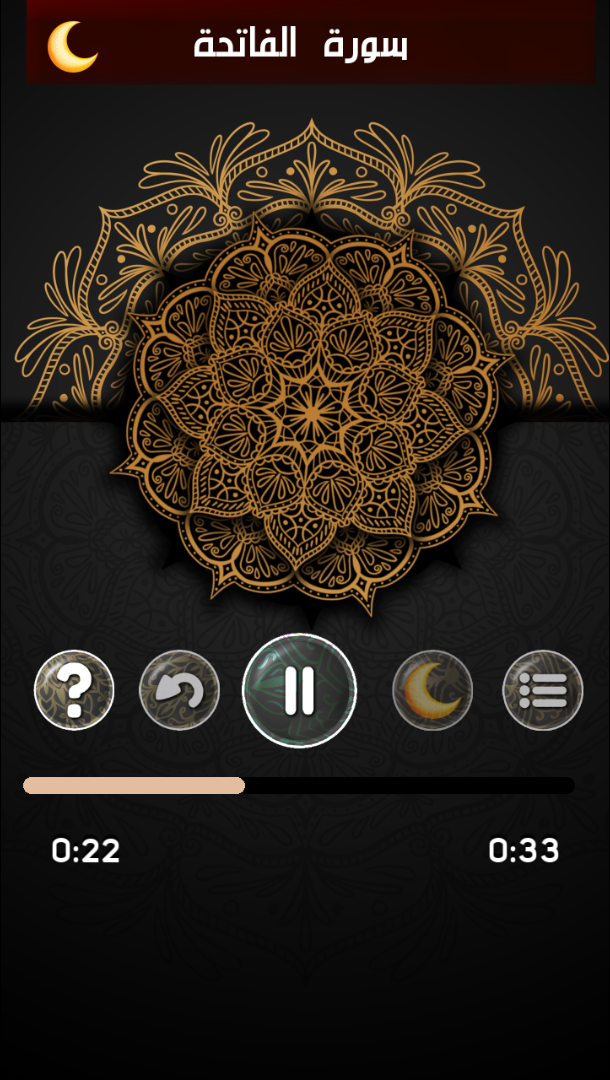Open the surah list button

[542, 690]
